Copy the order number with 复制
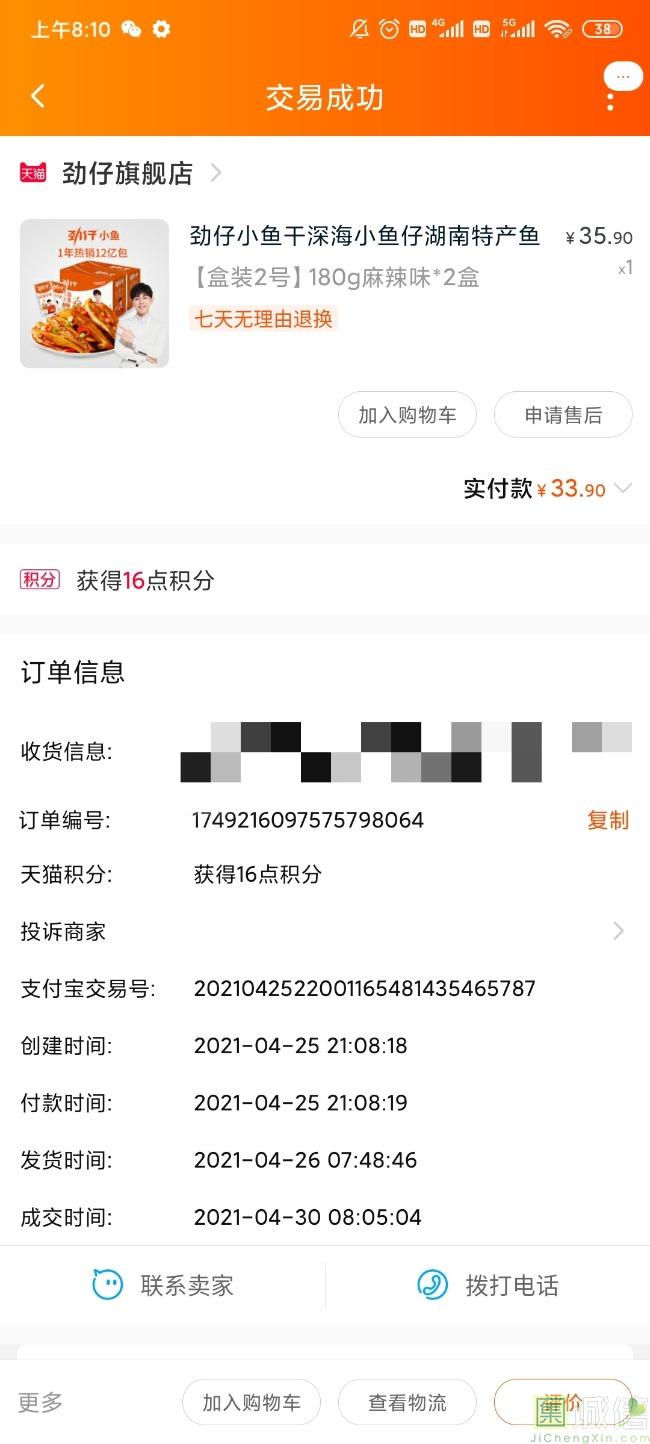Image resolution: width=650 pixels, height=1444 pixels. (607, 820)
